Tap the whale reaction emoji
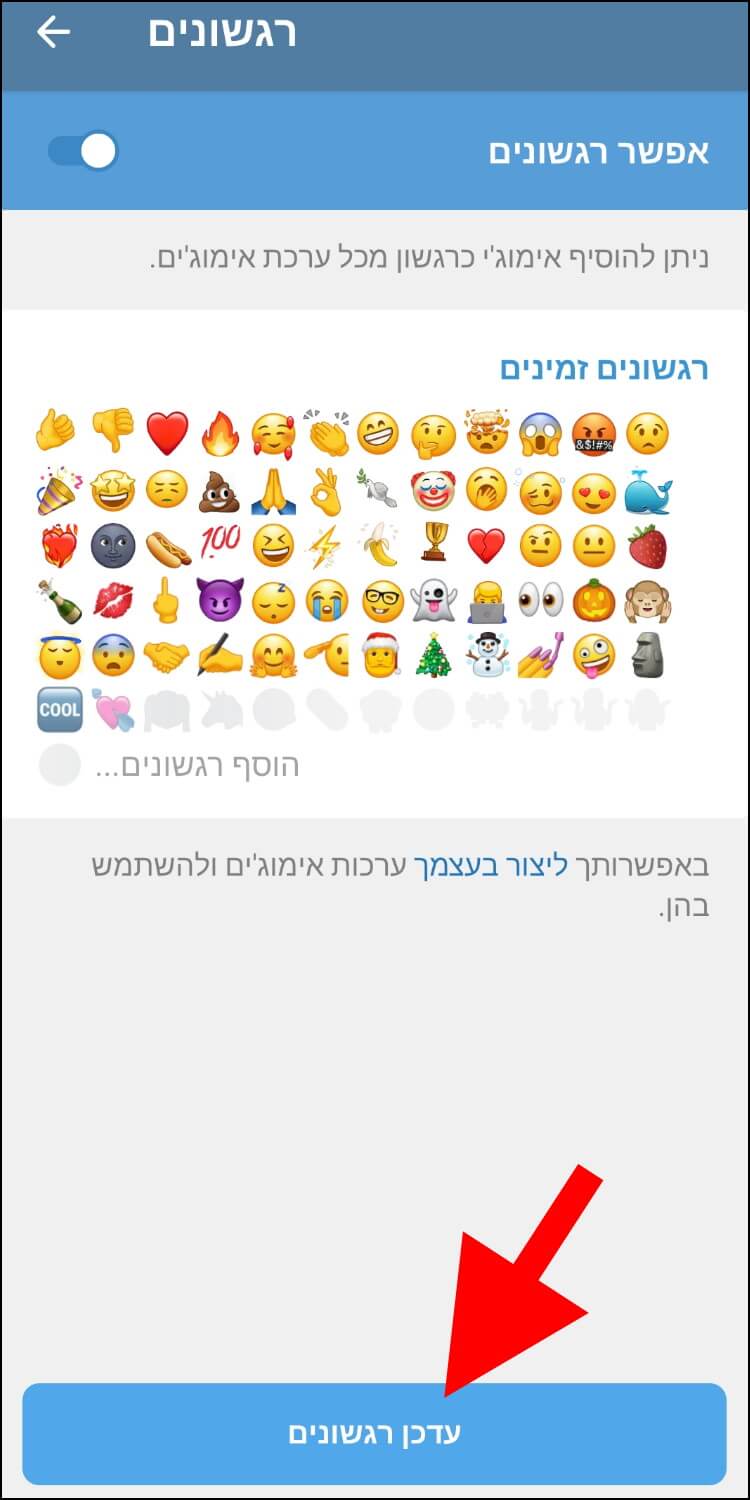Image resolution: width=750 pixels, height=1500 pixels. click(648, 490)
